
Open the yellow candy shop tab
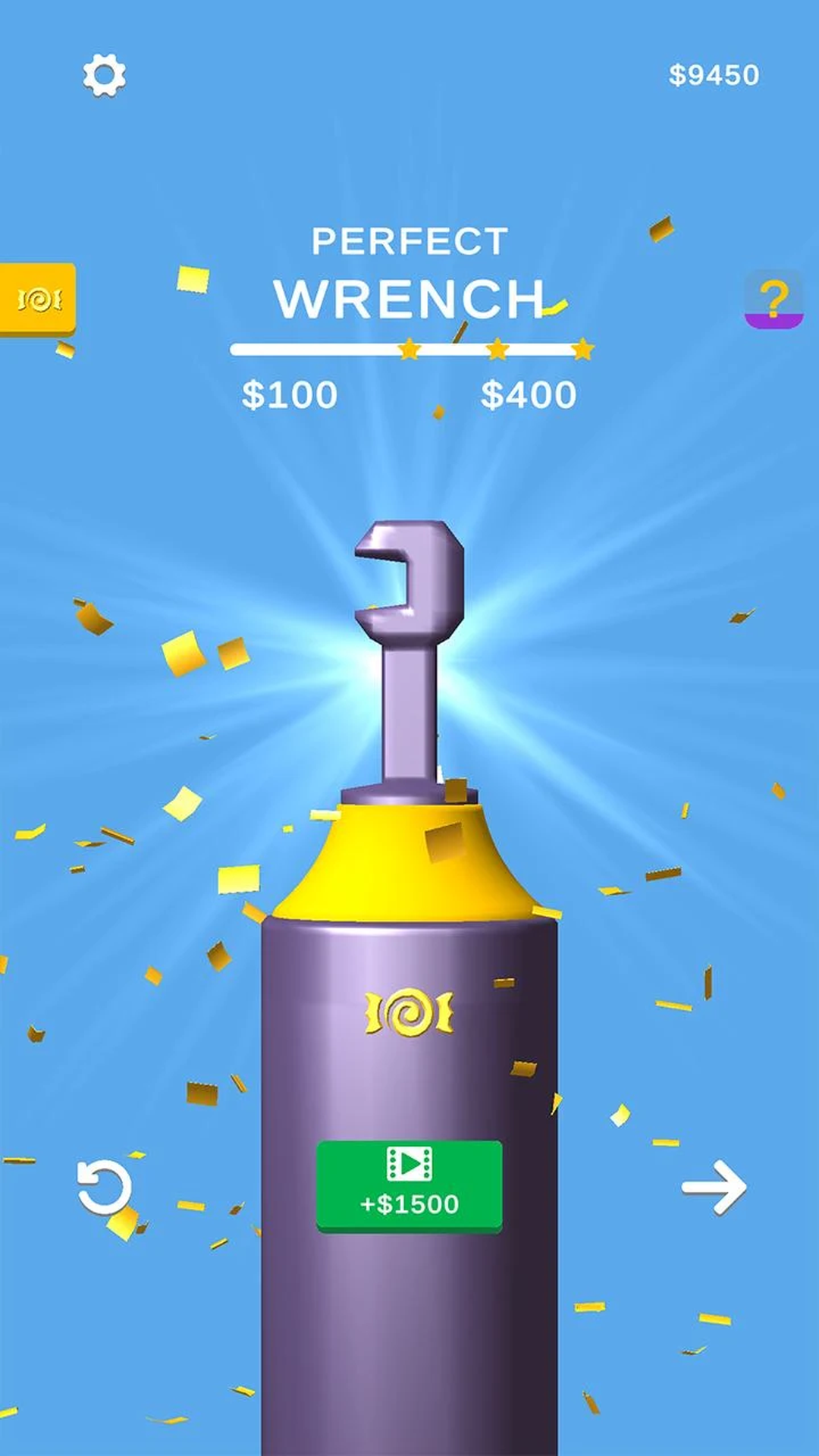click(x=38, y=299)
